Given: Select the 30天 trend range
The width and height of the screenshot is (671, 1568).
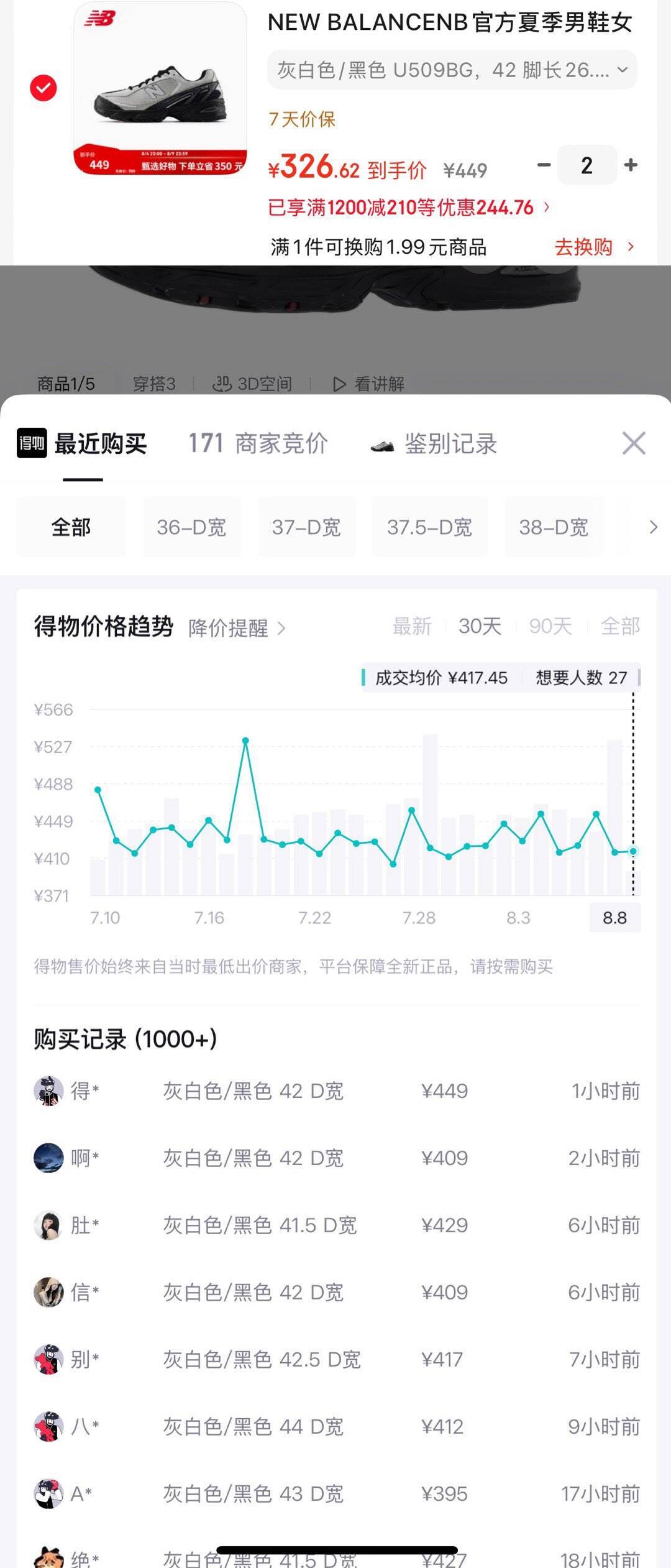Looking at the screenshot, I should click(x=480, y=625).
